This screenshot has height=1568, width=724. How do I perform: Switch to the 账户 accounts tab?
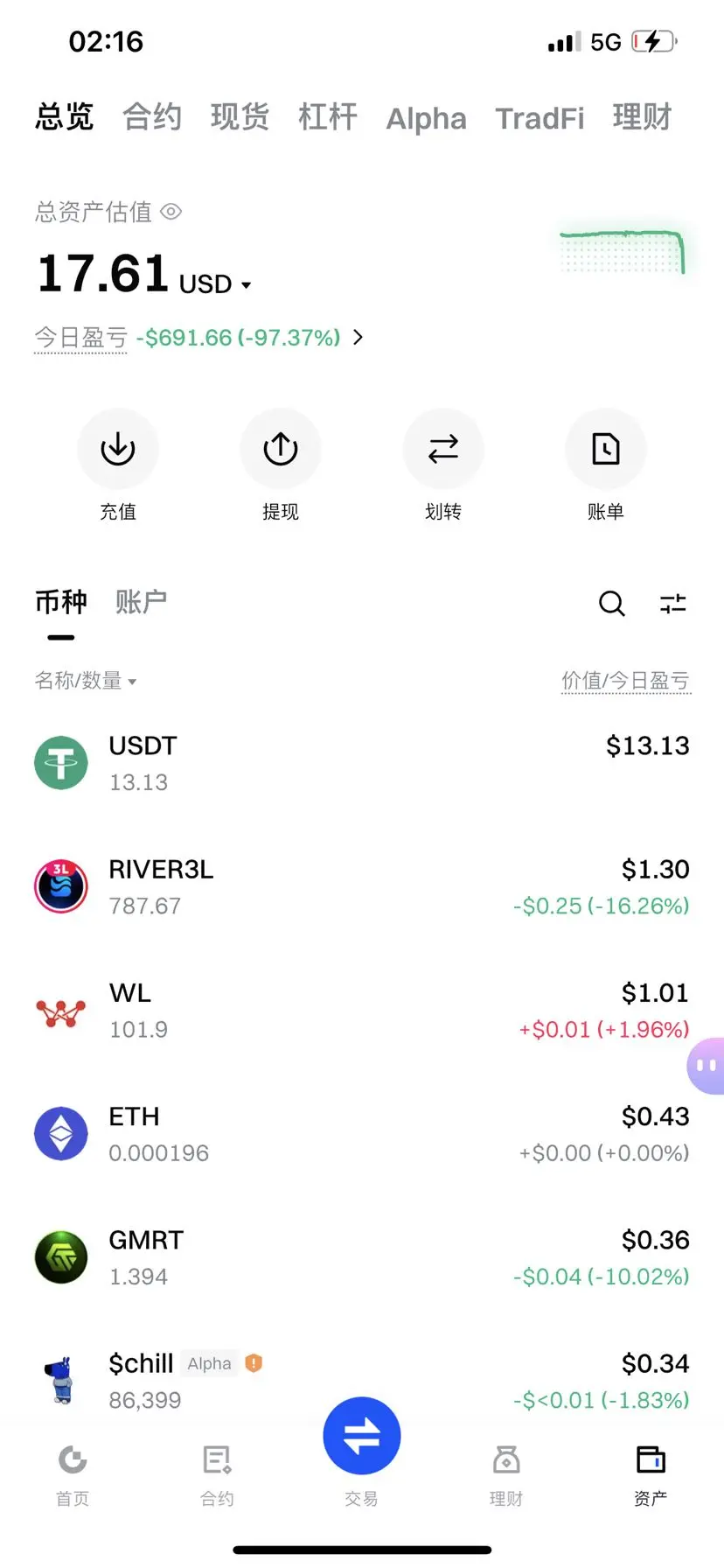click(141, 602)
